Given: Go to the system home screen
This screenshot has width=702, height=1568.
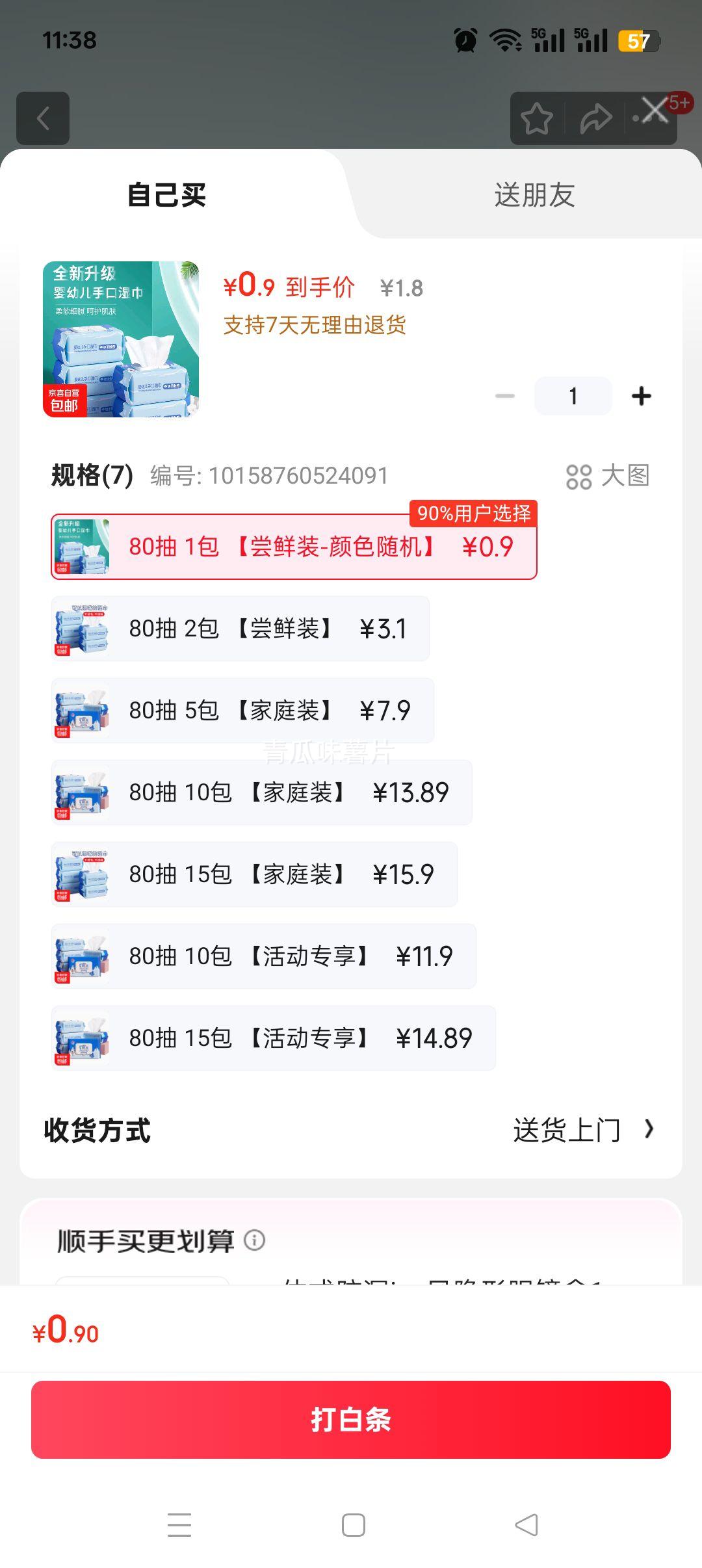Looking at the screenshot, I should point(353,1525).
